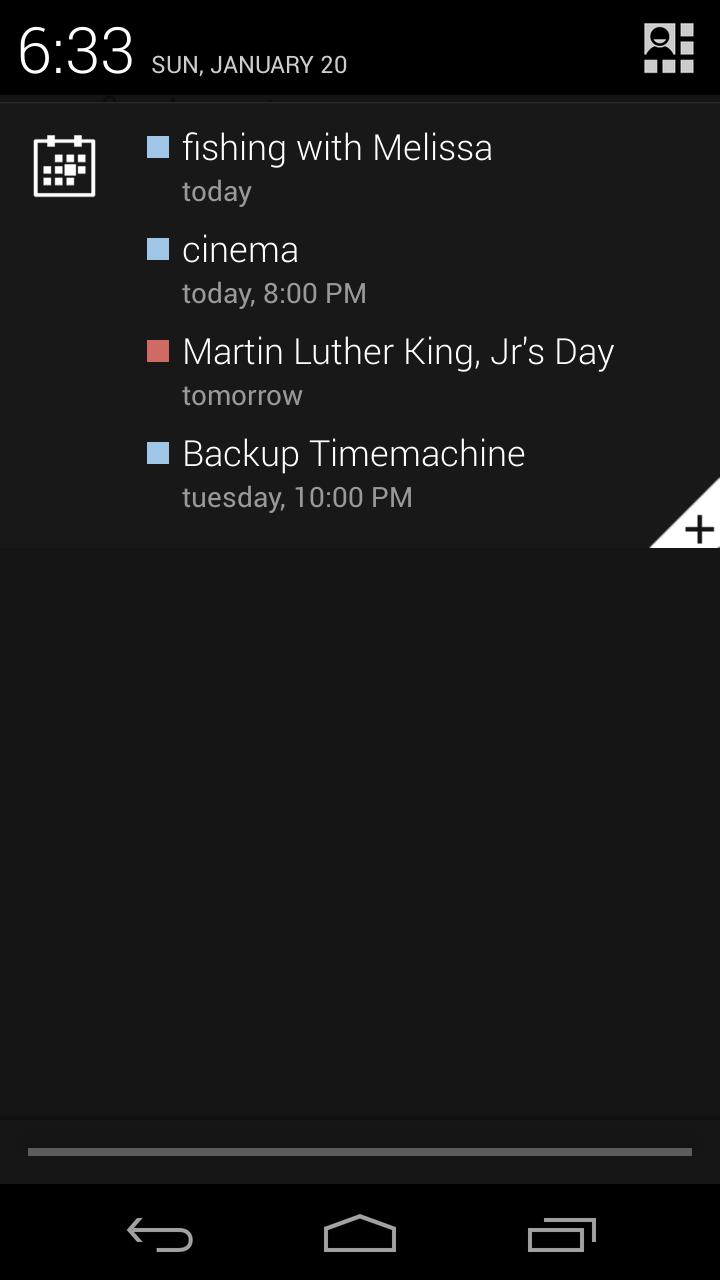Select the blue color square beside cinema
This screenshot has width=720, height=1280.
[159, 248]
